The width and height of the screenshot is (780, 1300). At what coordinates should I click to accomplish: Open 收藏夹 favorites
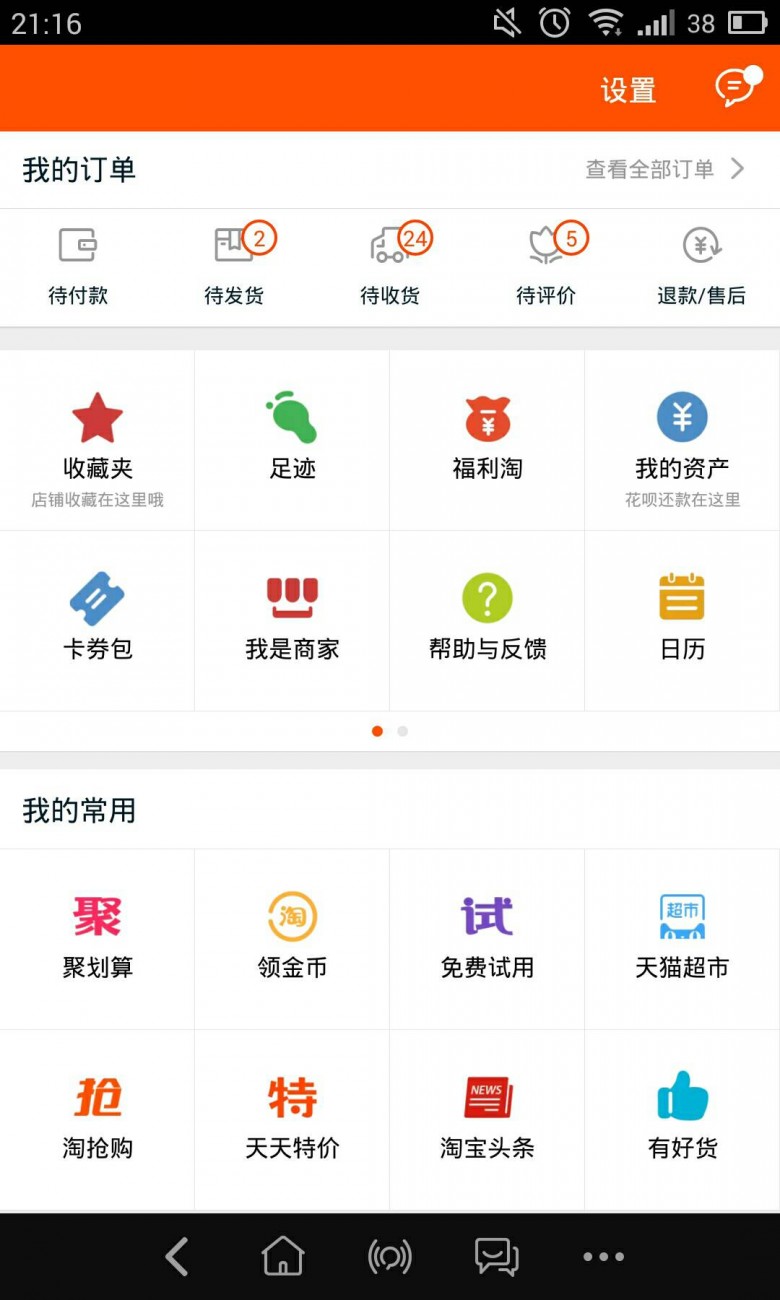tap(97, 440)
